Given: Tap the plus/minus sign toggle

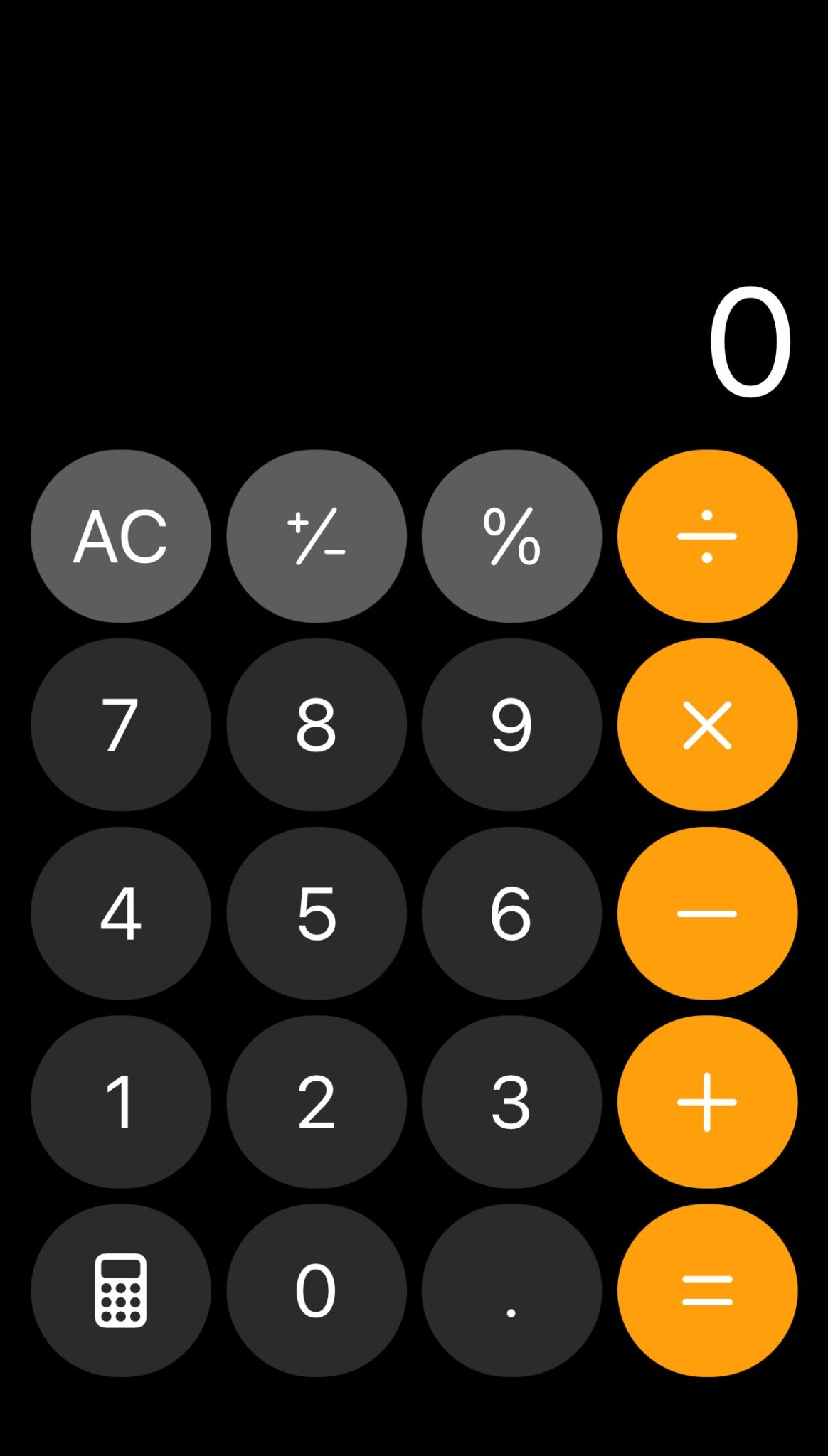Looking at the screenshot, I should tap(317, 535).
